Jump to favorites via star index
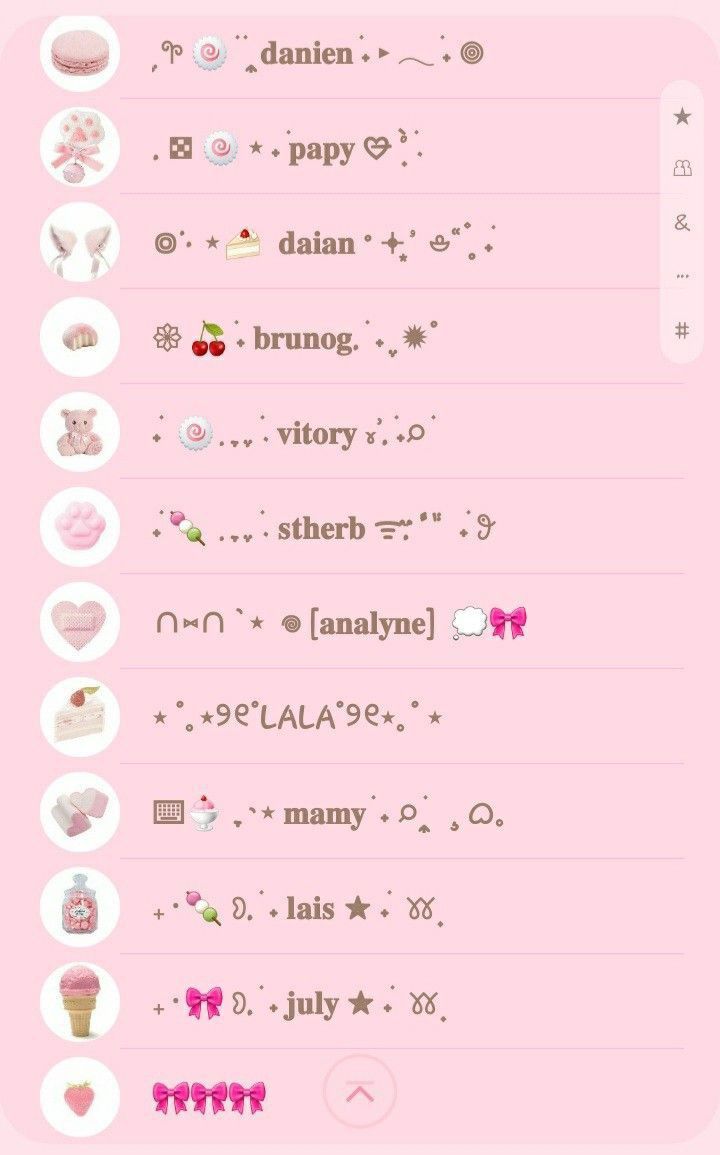 [682, 116]
